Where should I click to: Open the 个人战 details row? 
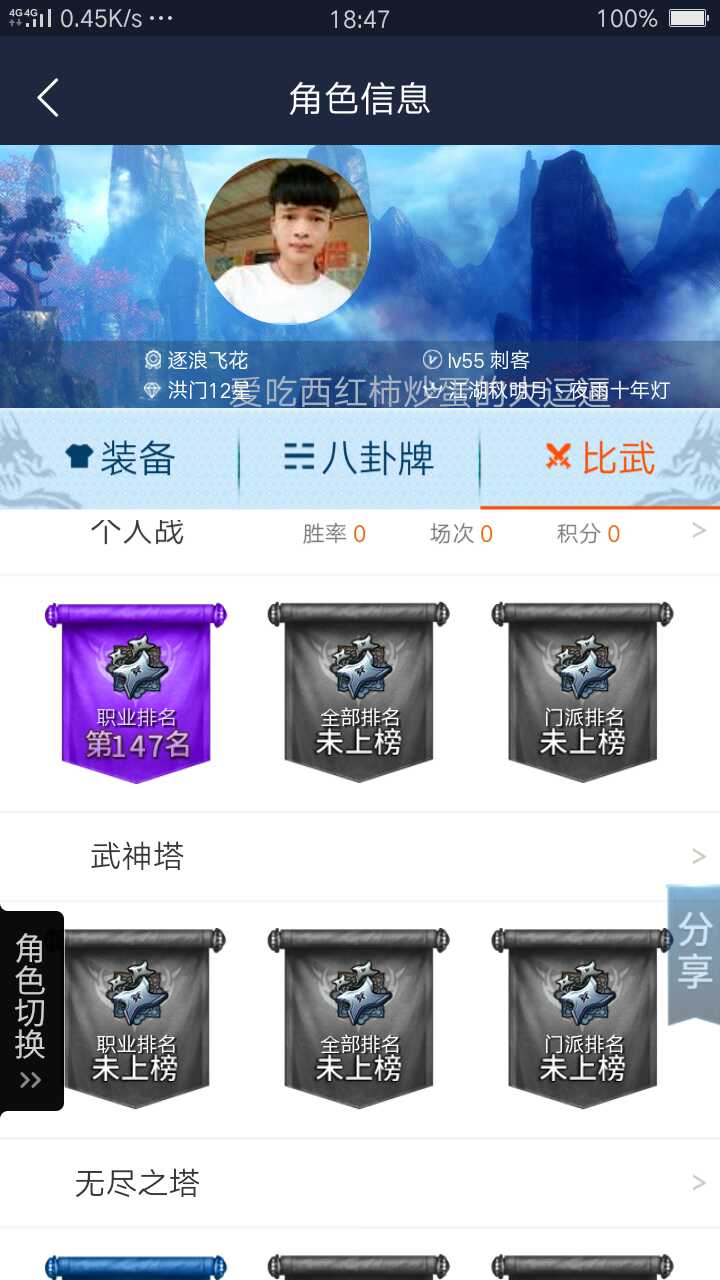[360, 534]
